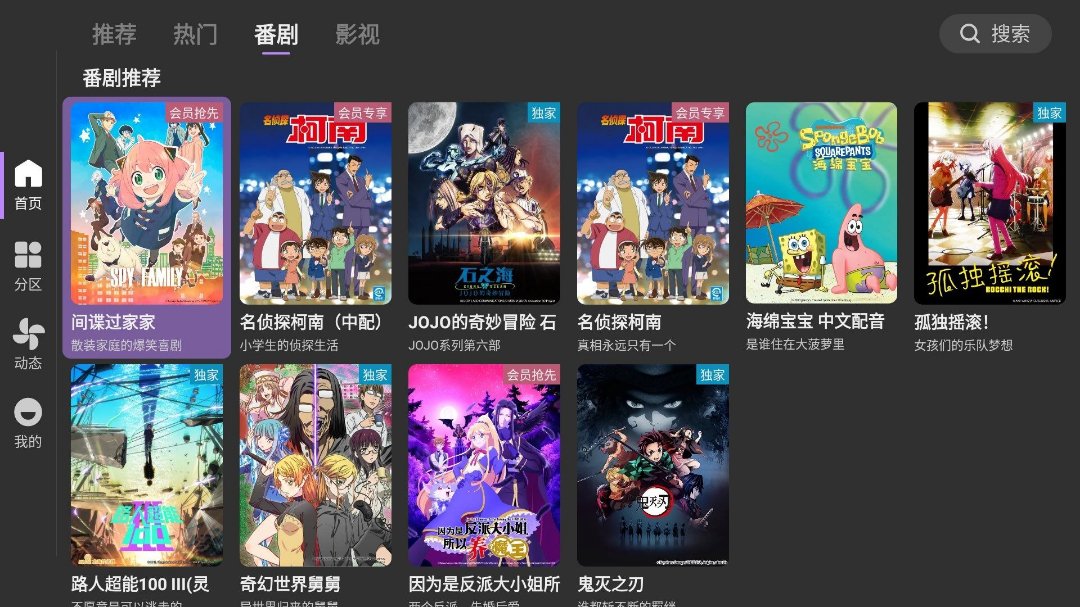Switch to the 推荐 tab
The width and height of the screenshot is (1080, 607).
[x=114, y=34]
